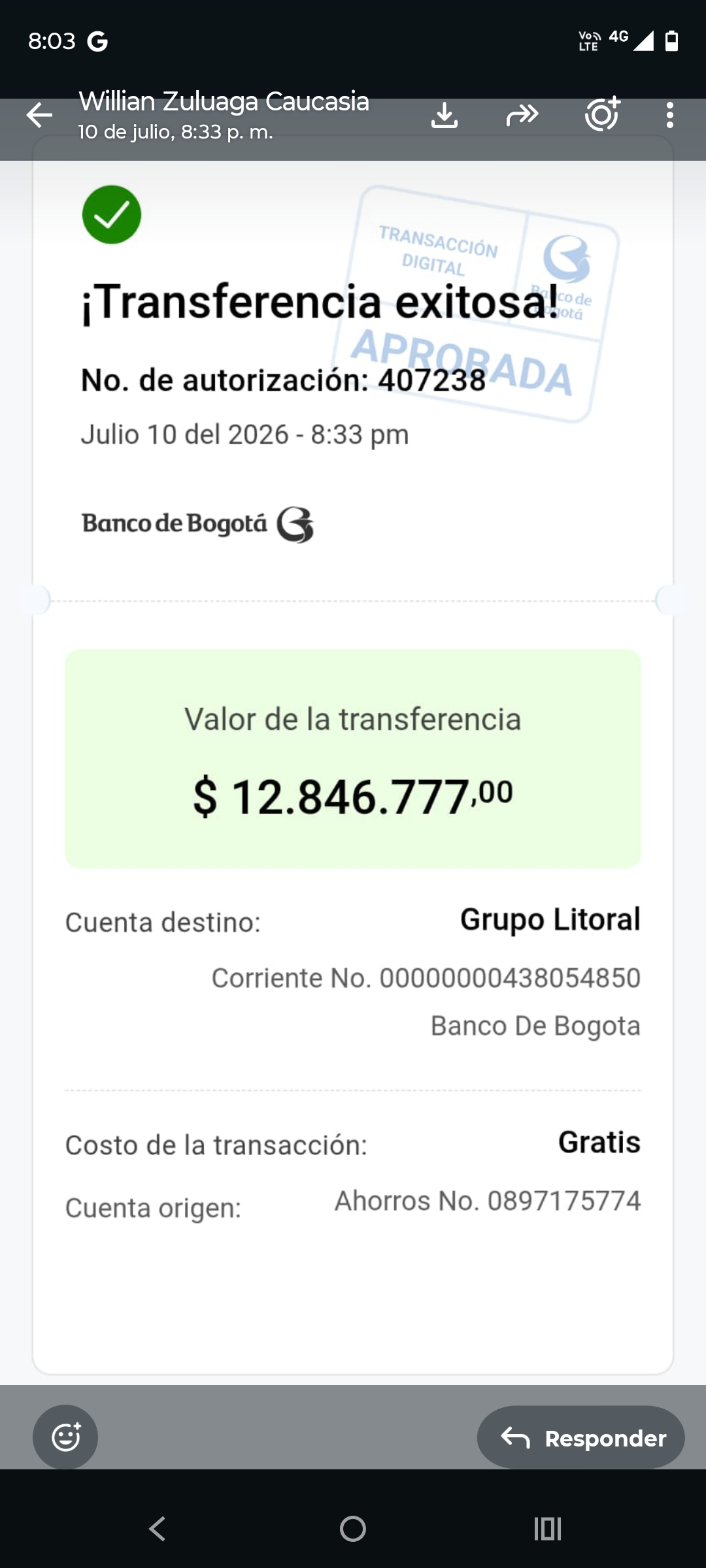706x1568 pixels.
Task: Open the three-dot overflow menu
Action: pos(669,115)
